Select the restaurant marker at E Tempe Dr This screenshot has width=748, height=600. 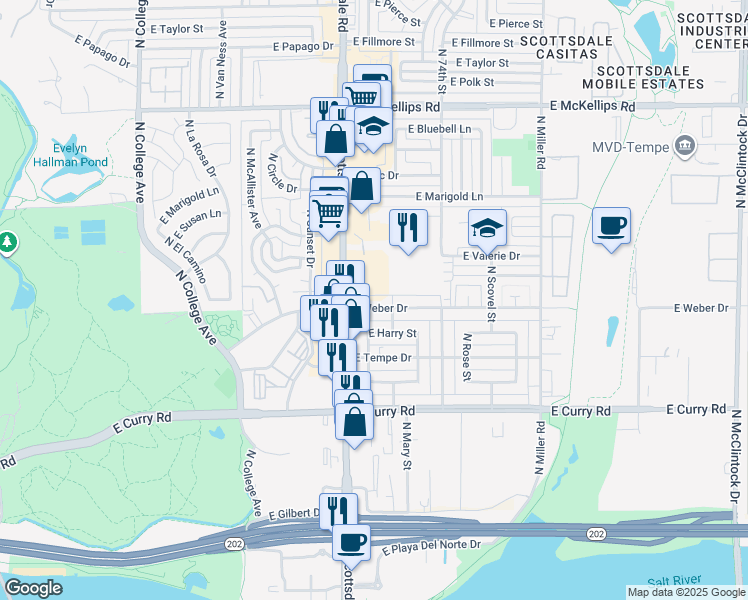pos(337,356)
